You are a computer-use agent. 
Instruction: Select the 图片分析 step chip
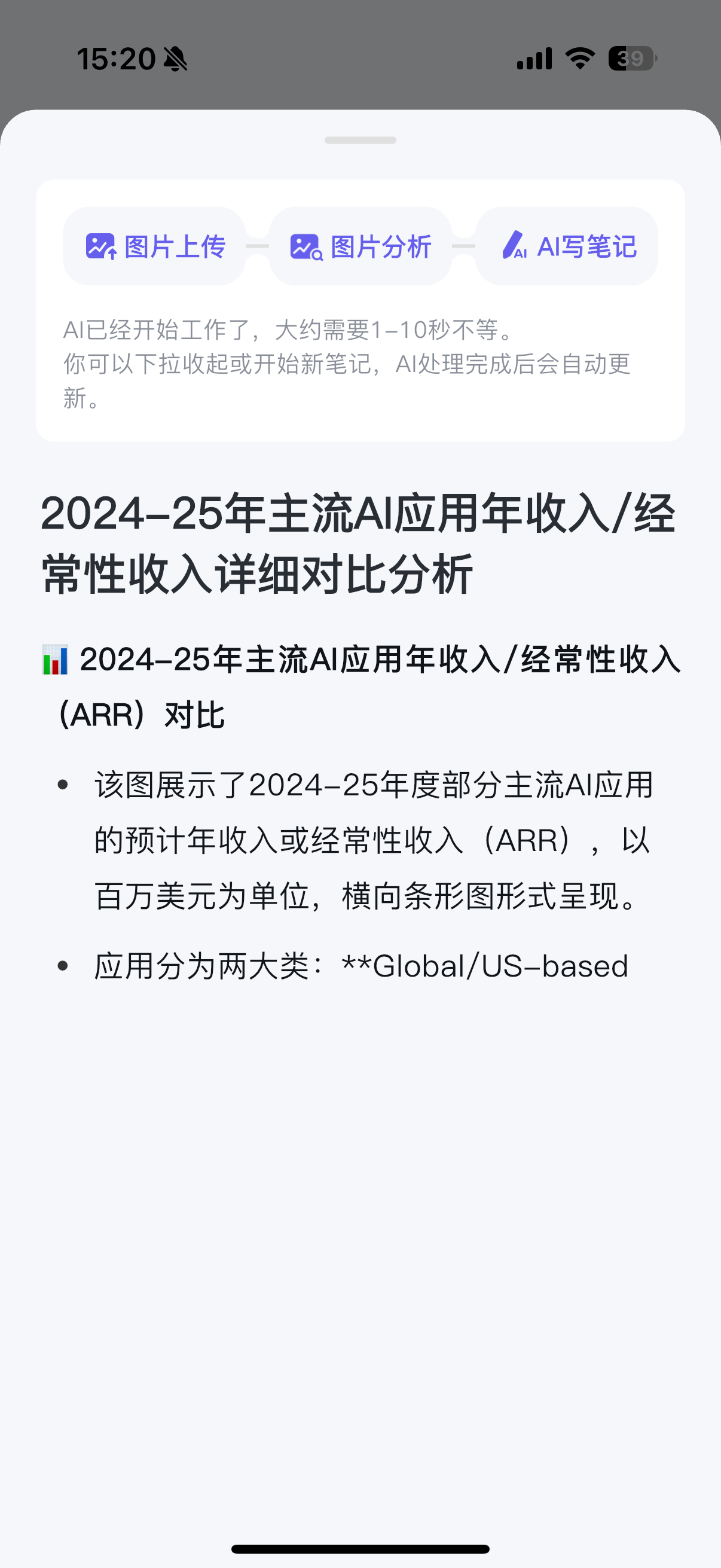[360, 246]
